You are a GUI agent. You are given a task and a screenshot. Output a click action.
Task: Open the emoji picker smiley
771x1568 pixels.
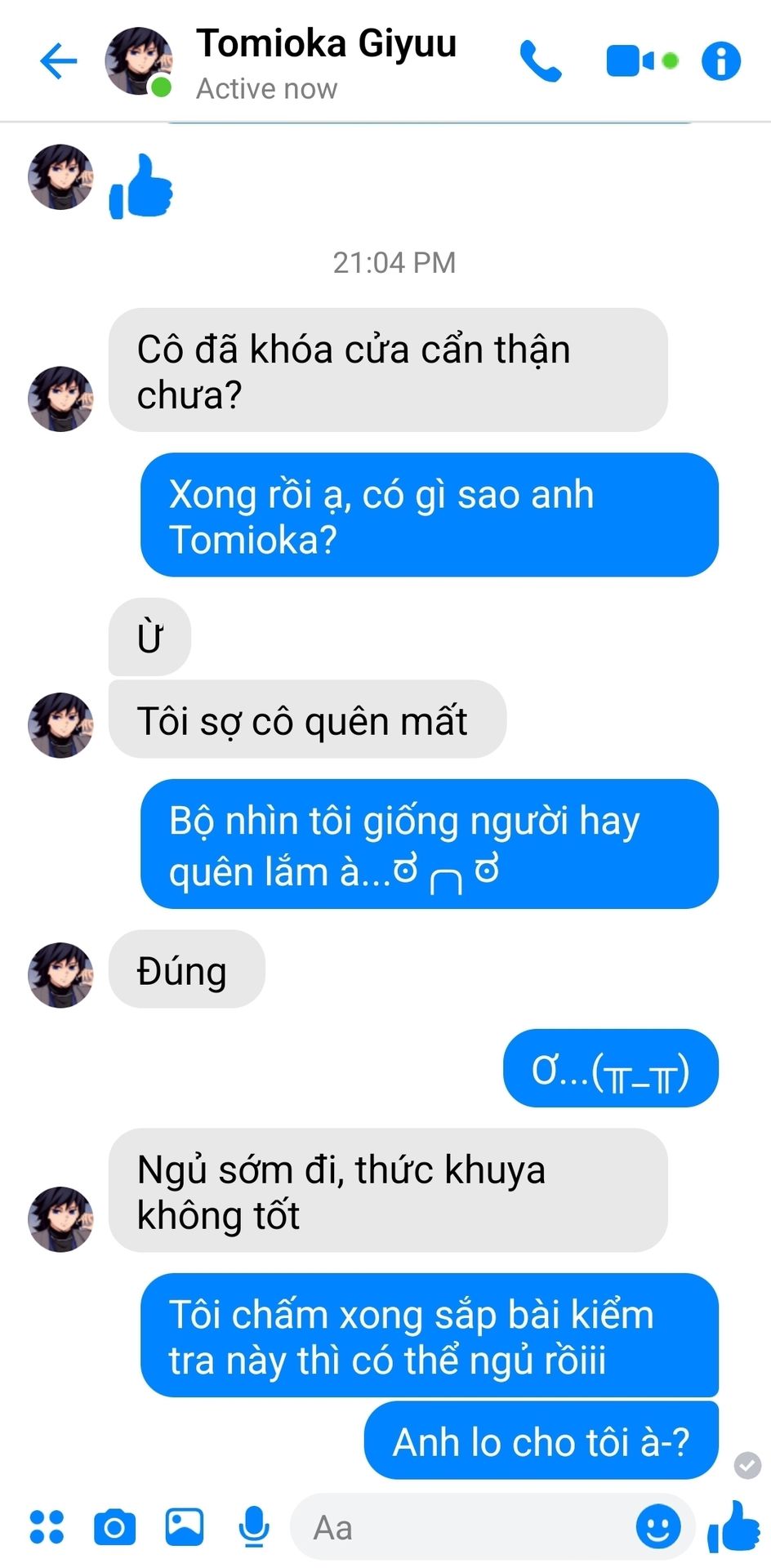[658, 1527]
